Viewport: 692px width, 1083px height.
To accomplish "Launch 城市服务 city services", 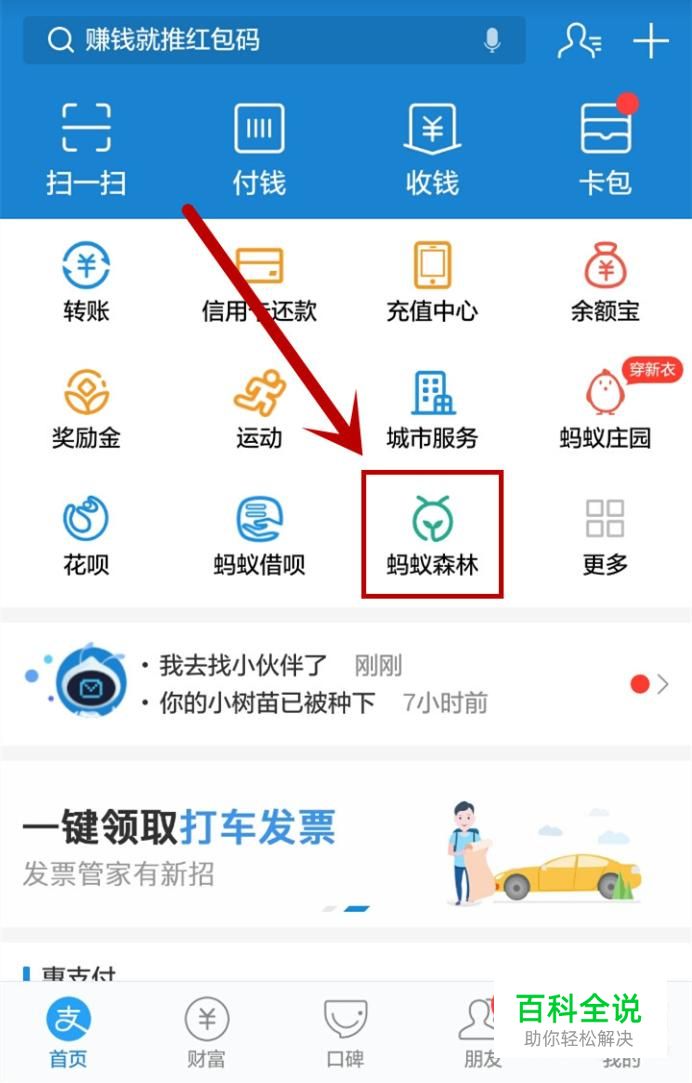I will (432, 410).
